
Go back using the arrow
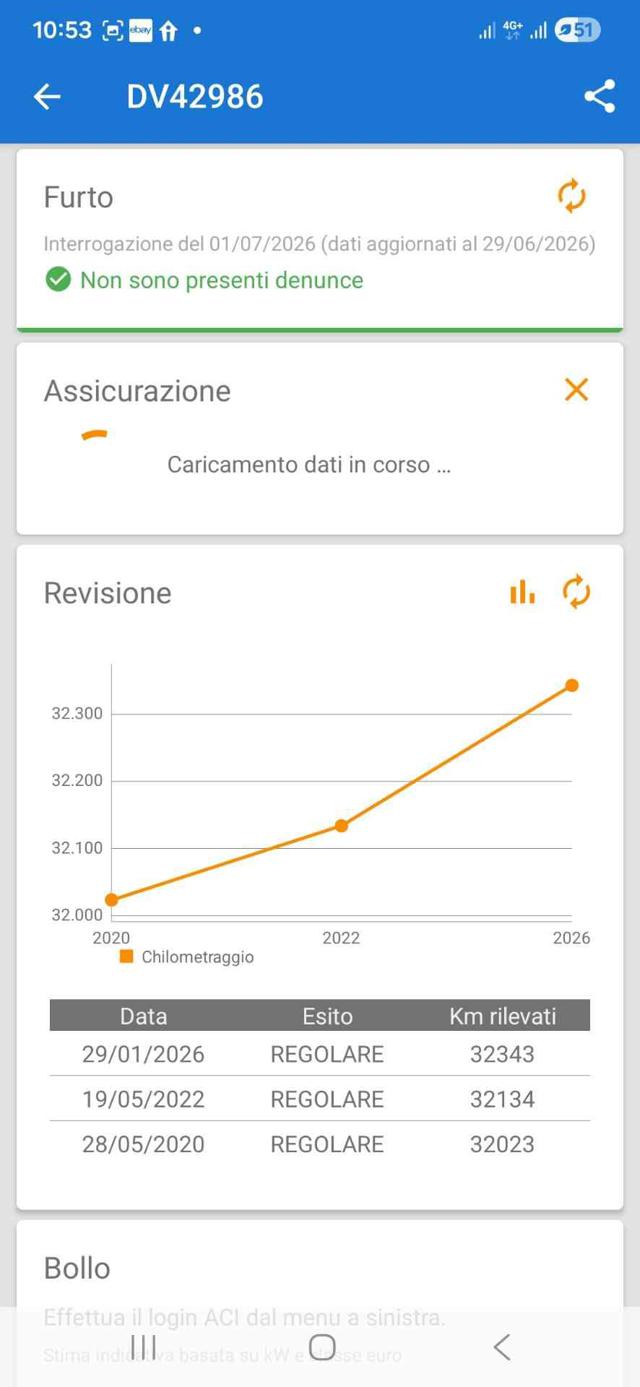(x=47, y=97)
